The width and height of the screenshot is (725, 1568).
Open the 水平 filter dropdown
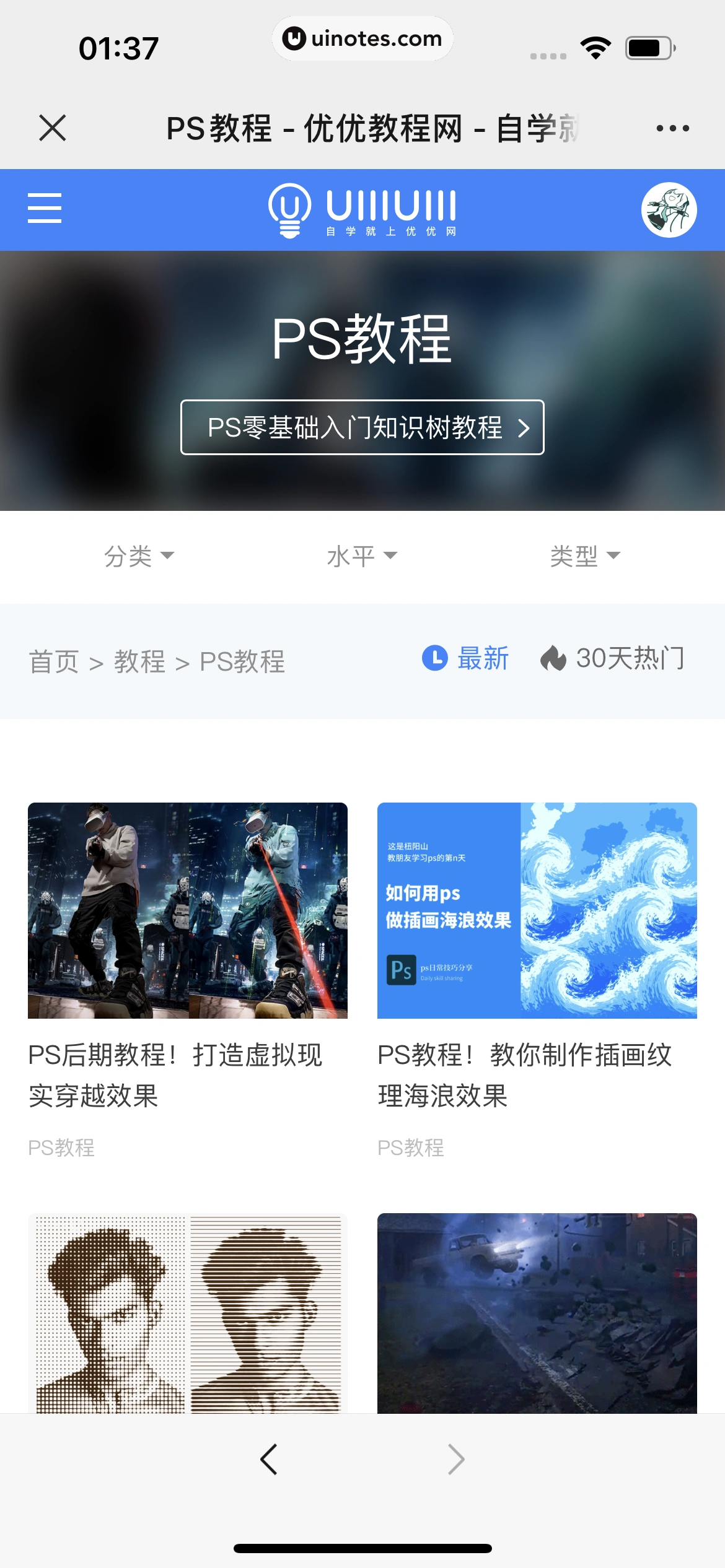(x=362, y=556)
